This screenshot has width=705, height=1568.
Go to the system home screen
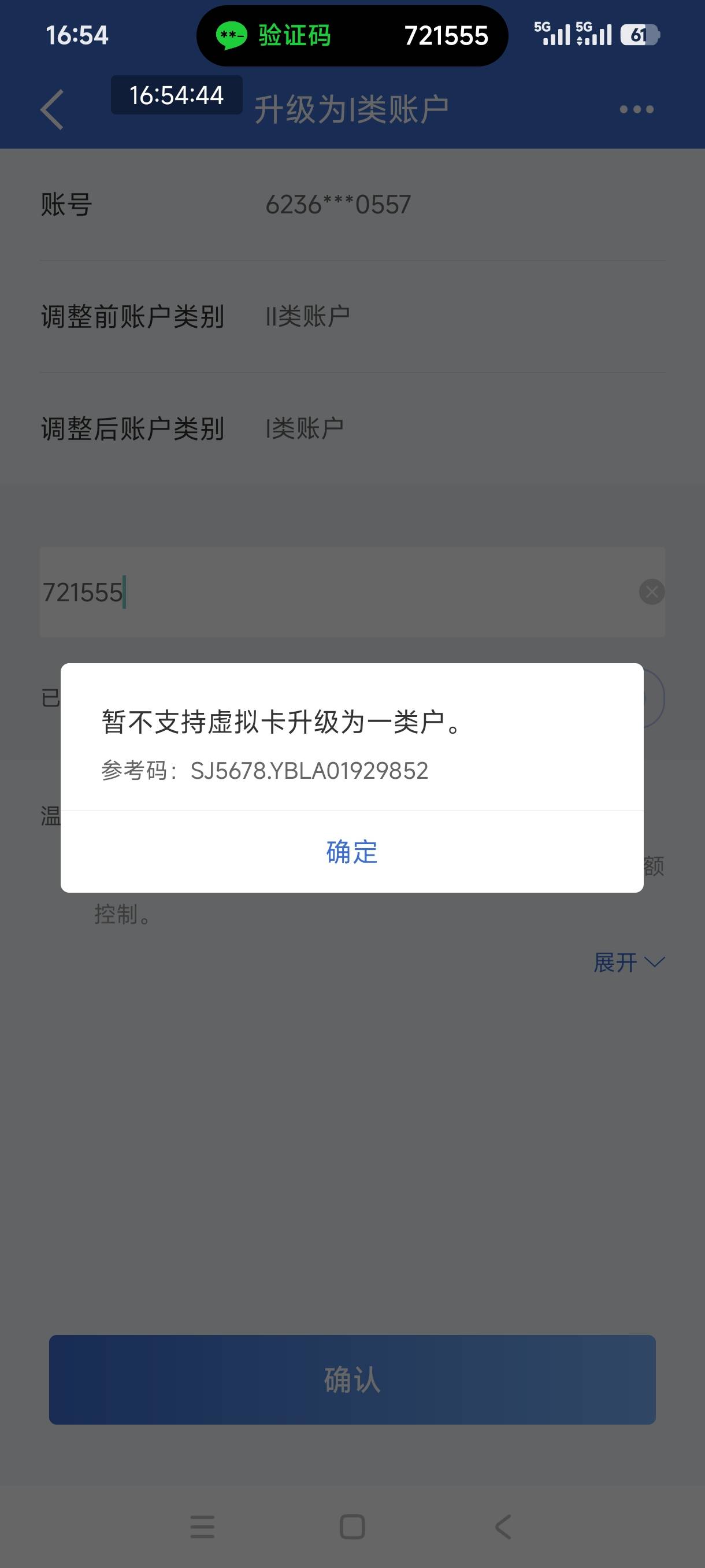point(352,1526)
